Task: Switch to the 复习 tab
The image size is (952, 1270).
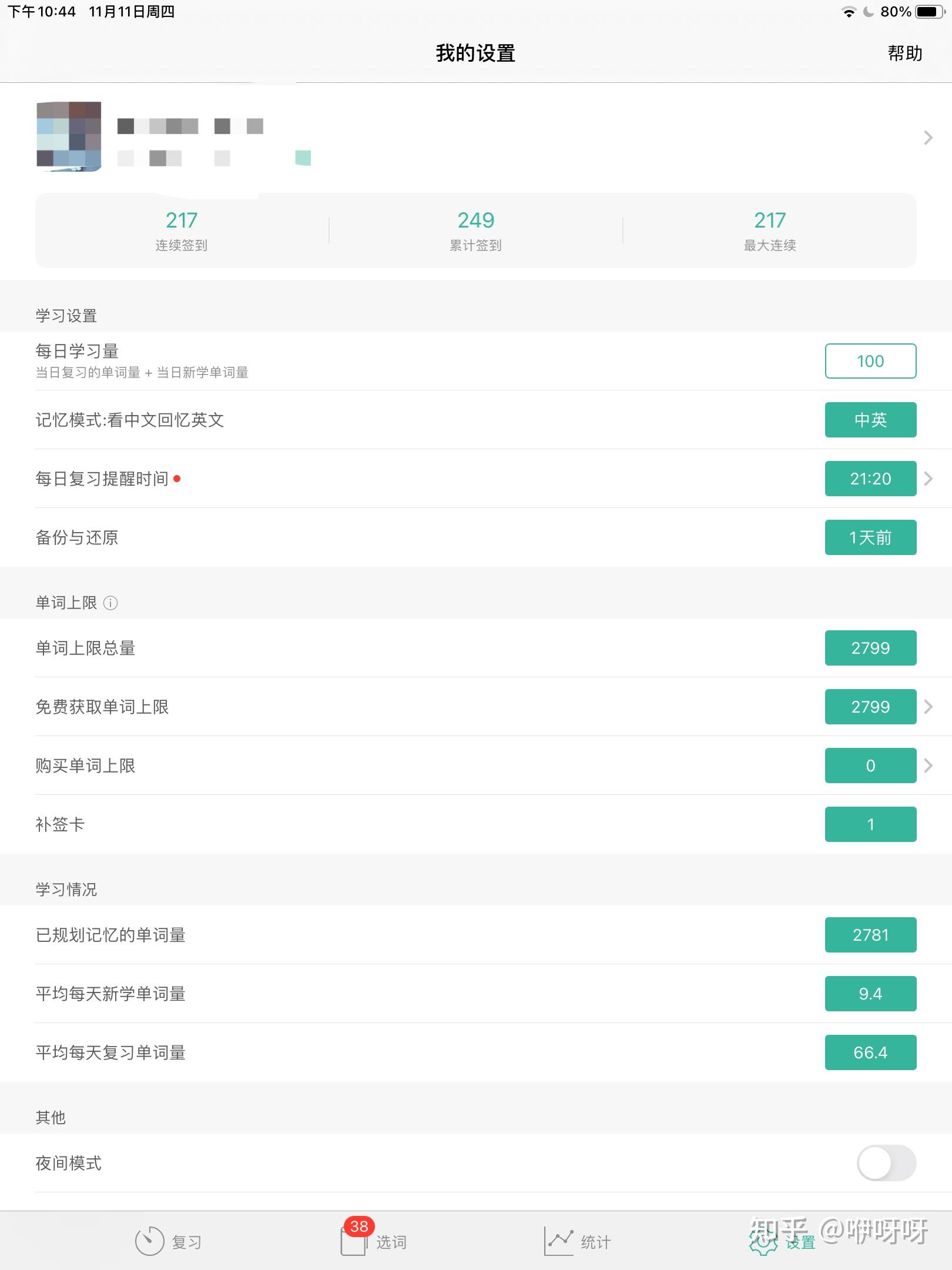Action: pos(168,1242)
